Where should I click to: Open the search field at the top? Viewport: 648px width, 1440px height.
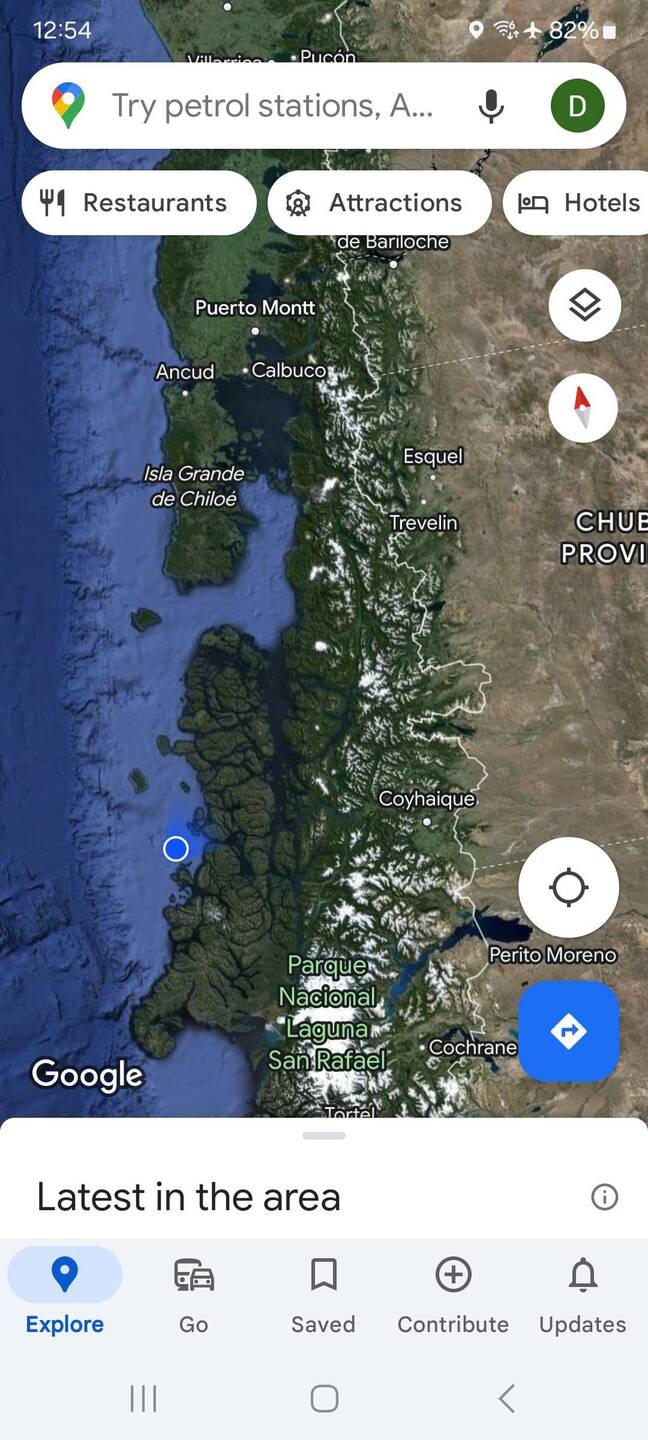pos(270,106)
